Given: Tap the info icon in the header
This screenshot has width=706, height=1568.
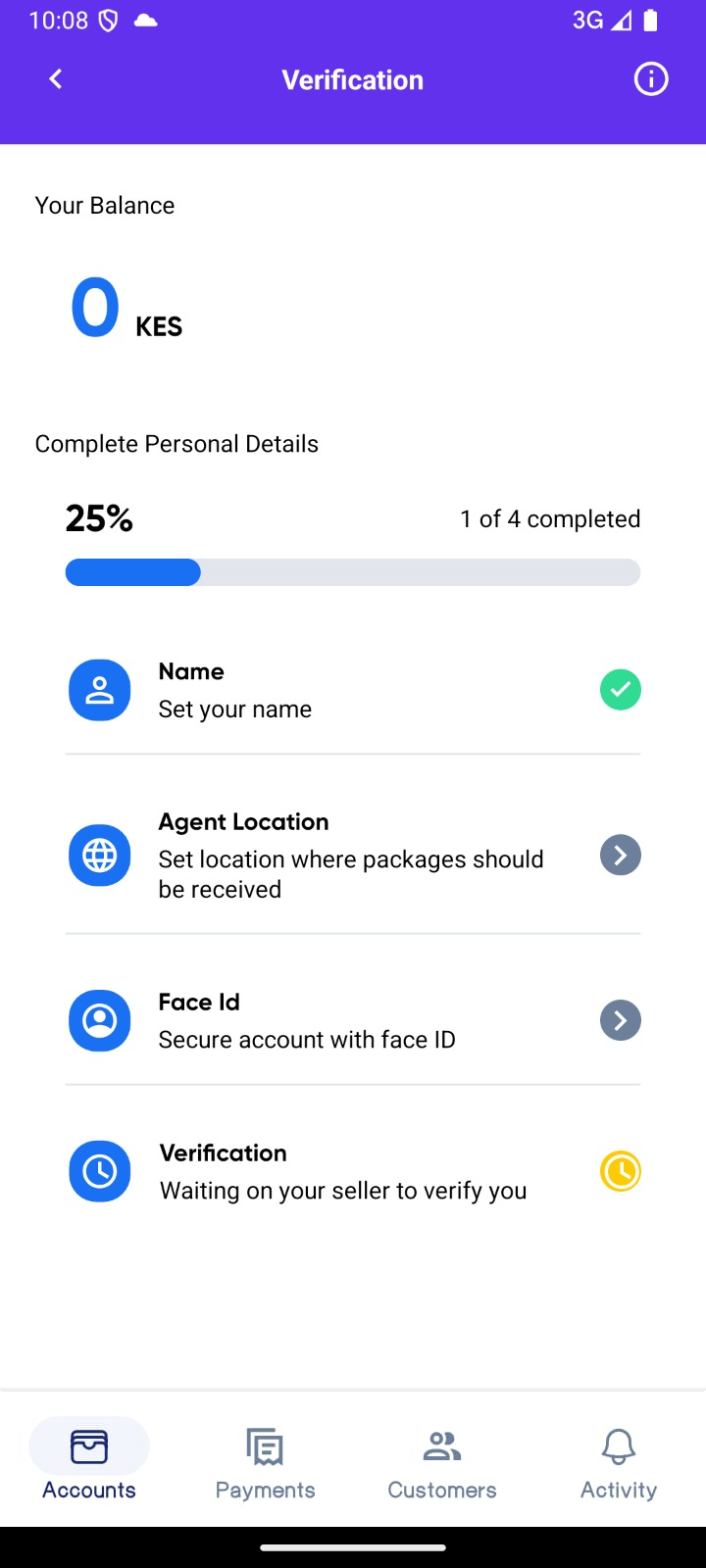Looking at the screenshot, I should coord(650,79).
